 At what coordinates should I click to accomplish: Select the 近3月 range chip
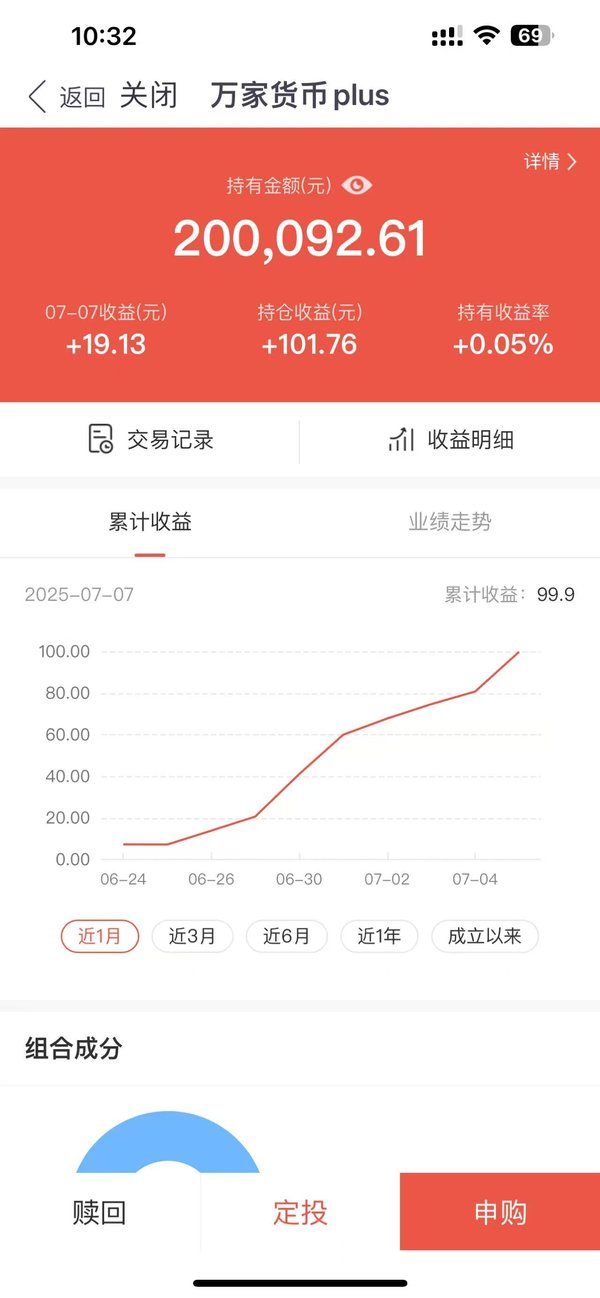click(x=192, y=937)
